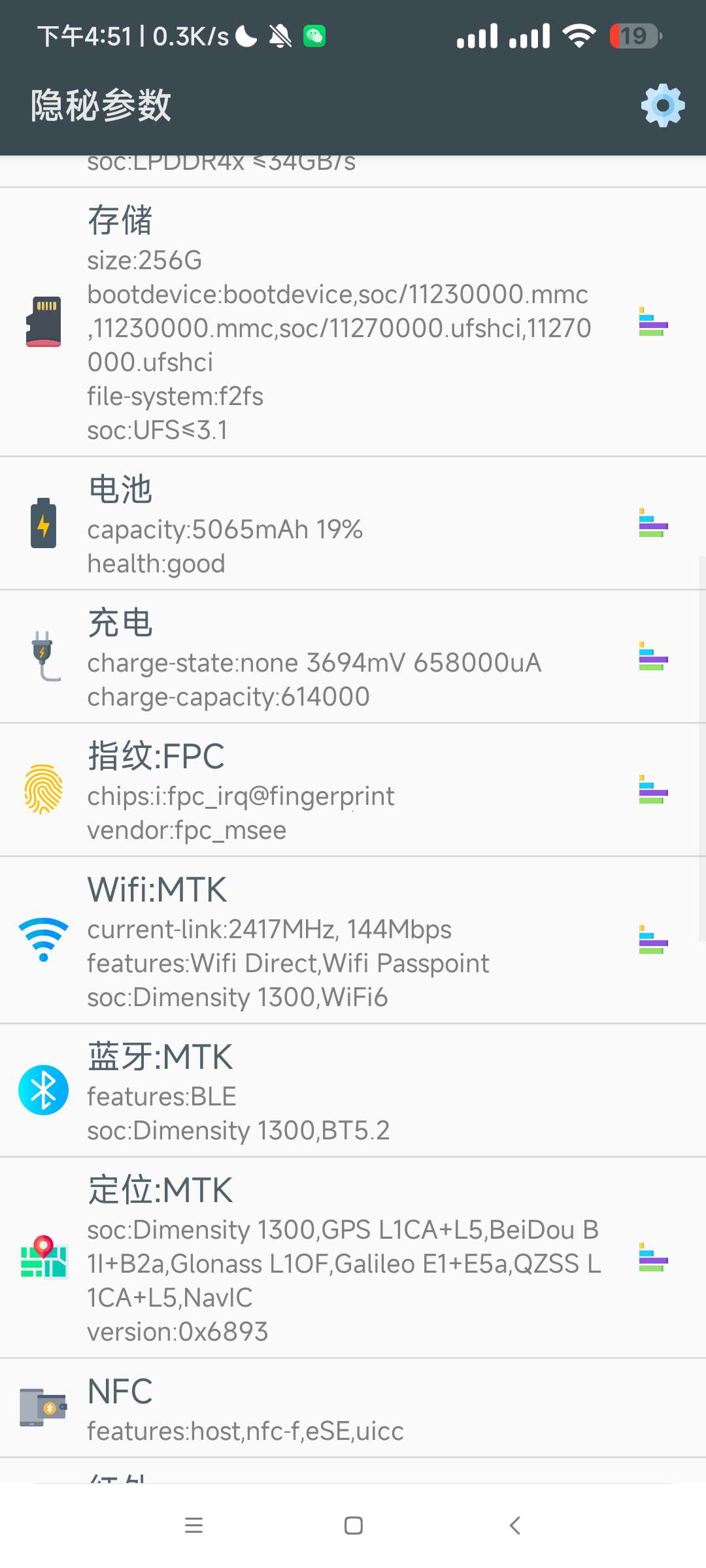Open the NFC features row

(x=340, y=1409)
